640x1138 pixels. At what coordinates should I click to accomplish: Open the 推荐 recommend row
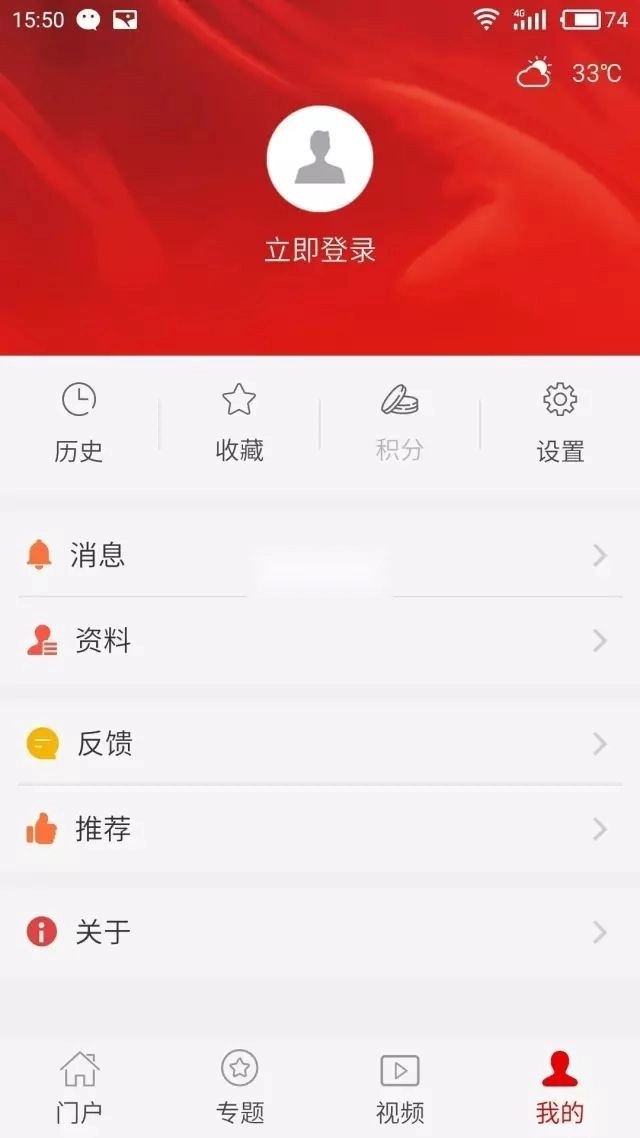320,829
